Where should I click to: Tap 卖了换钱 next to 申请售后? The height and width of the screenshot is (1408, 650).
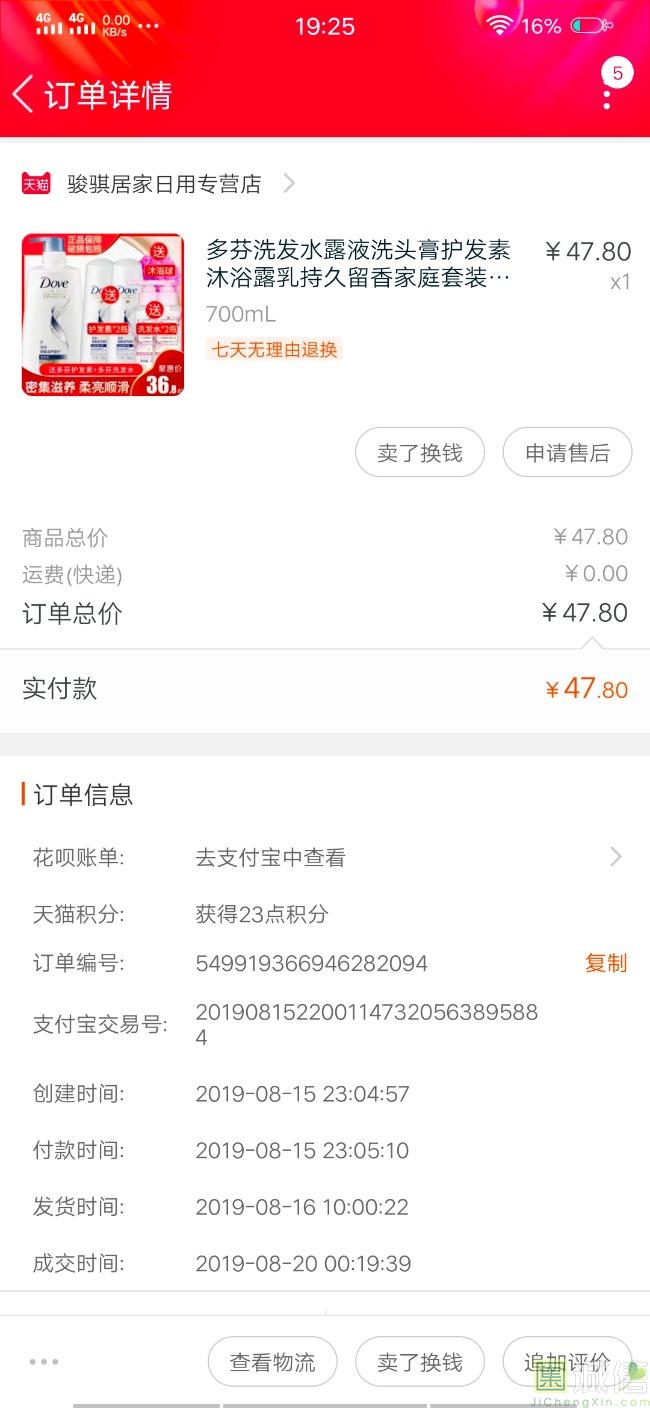pos(420,453)
